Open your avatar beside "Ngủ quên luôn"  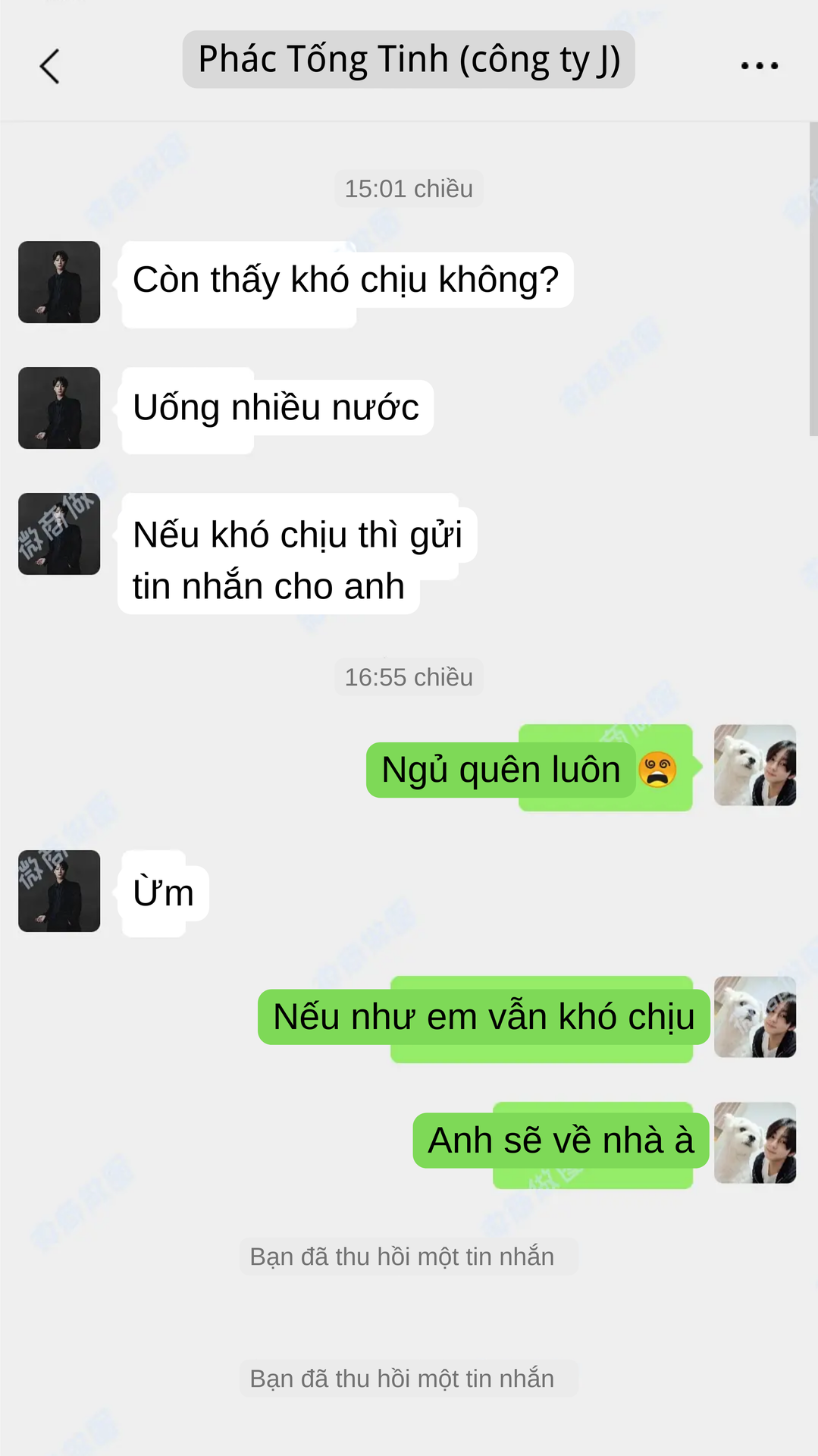pyautogui.click(x=755, y=765)
